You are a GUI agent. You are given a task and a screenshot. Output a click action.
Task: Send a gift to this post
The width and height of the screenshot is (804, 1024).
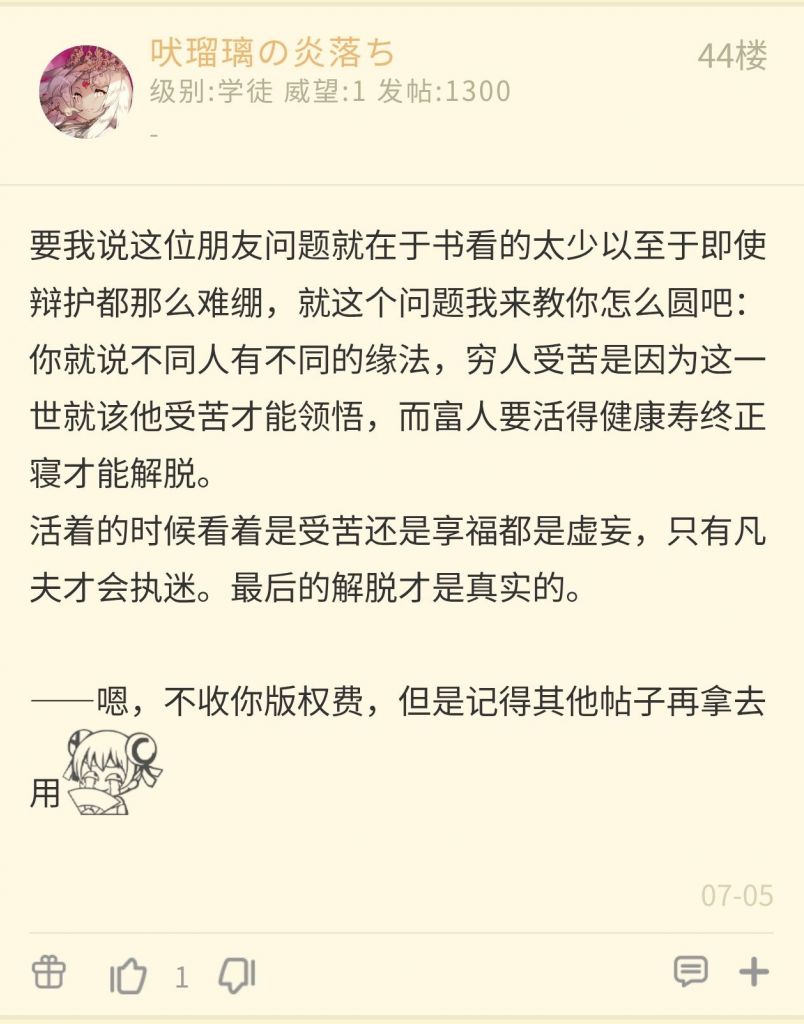49,973
